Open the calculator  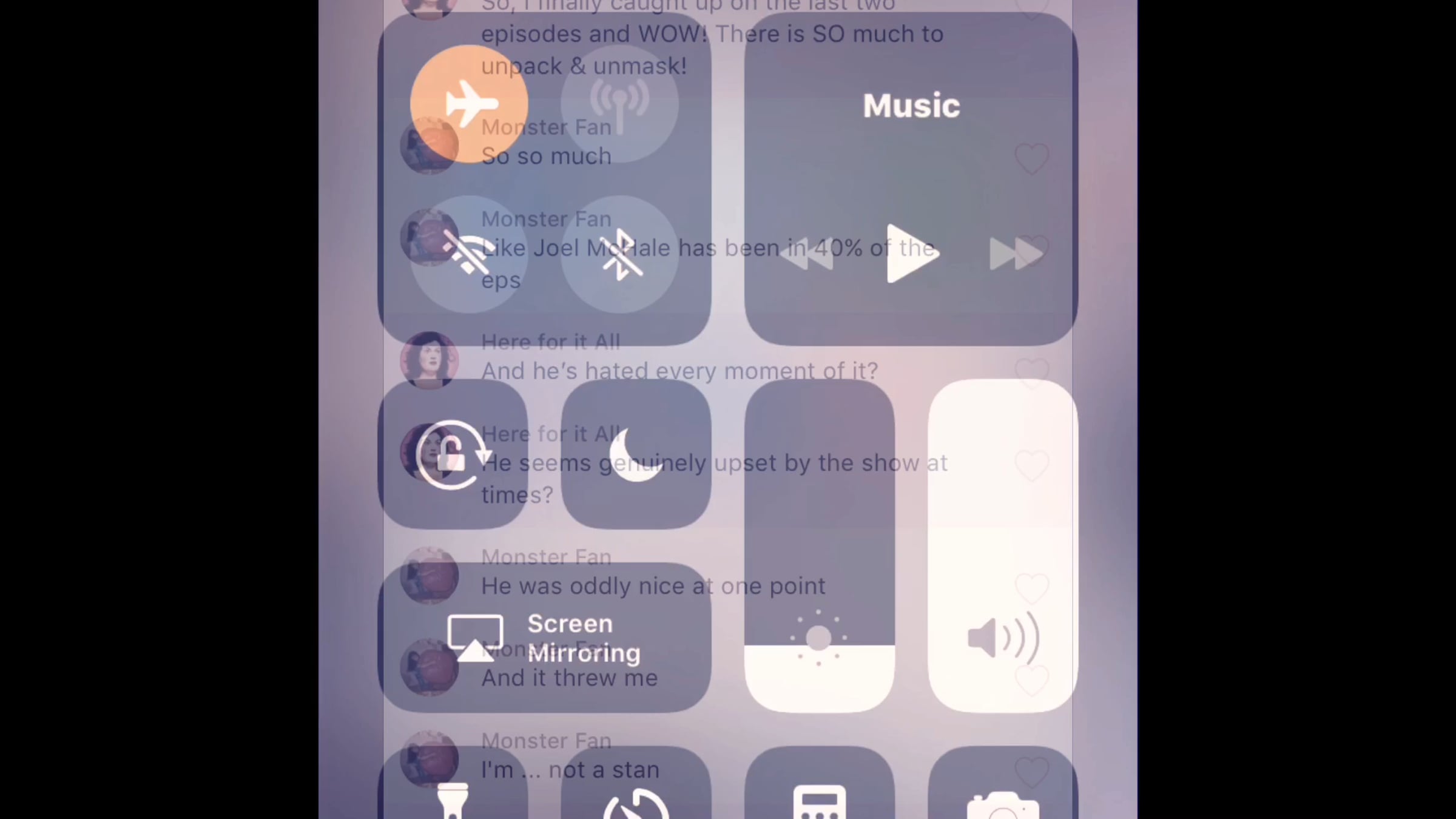(819, 798)
